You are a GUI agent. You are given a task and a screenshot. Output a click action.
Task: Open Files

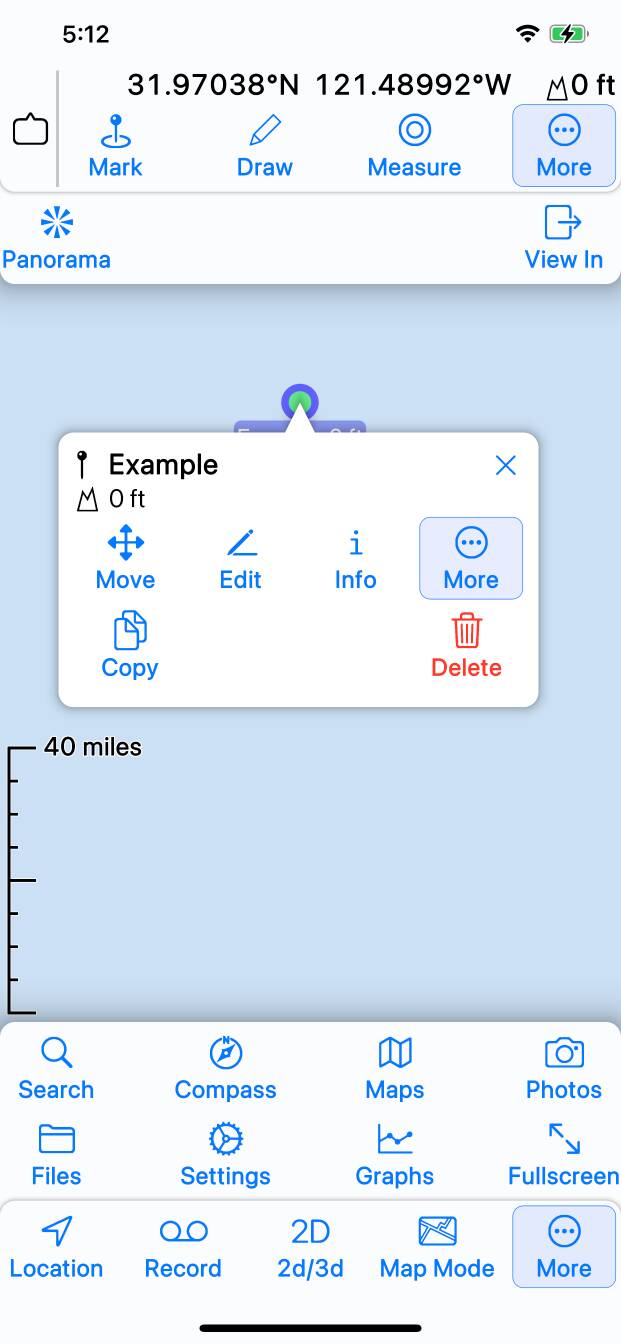[56, 1155]
